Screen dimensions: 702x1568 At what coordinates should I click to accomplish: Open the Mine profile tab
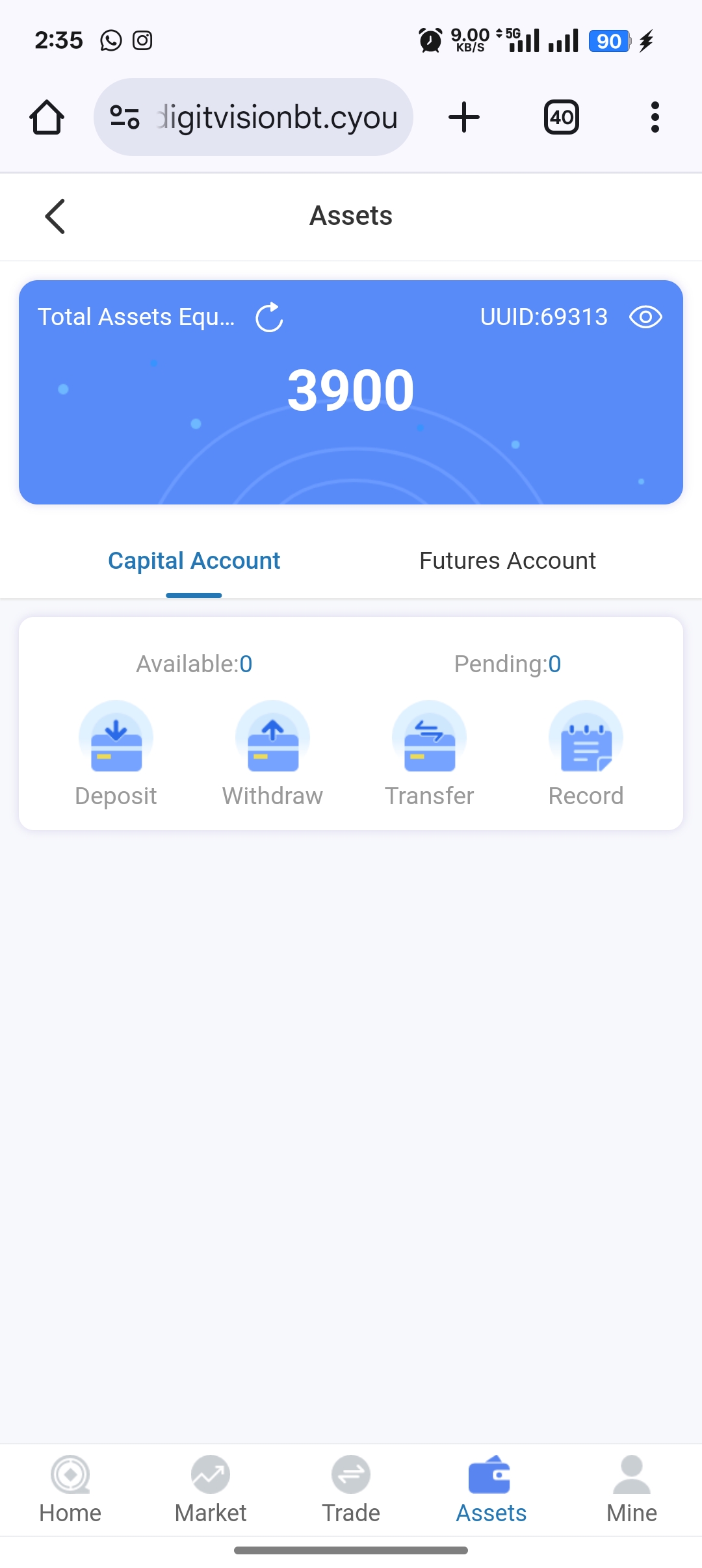tap(632, 1489)
